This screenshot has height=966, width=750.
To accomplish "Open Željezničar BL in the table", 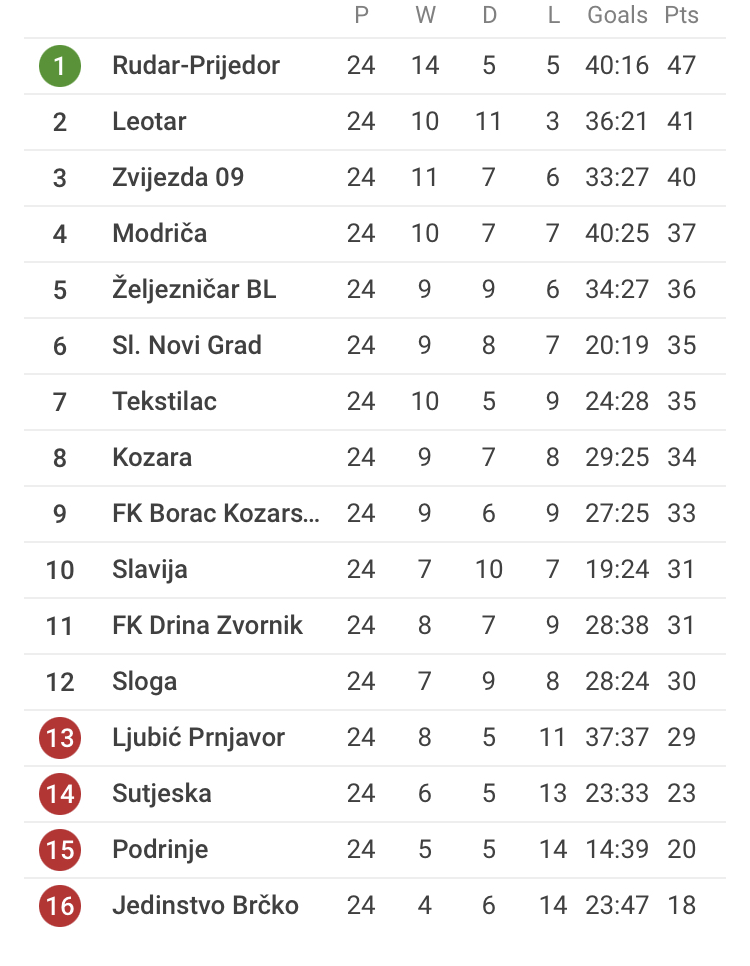I will (194, 290).
